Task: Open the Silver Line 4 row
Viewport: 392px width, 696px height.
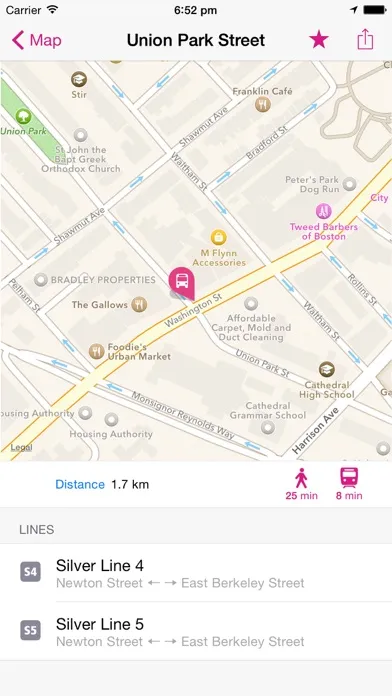Action: tap(196, 573)
